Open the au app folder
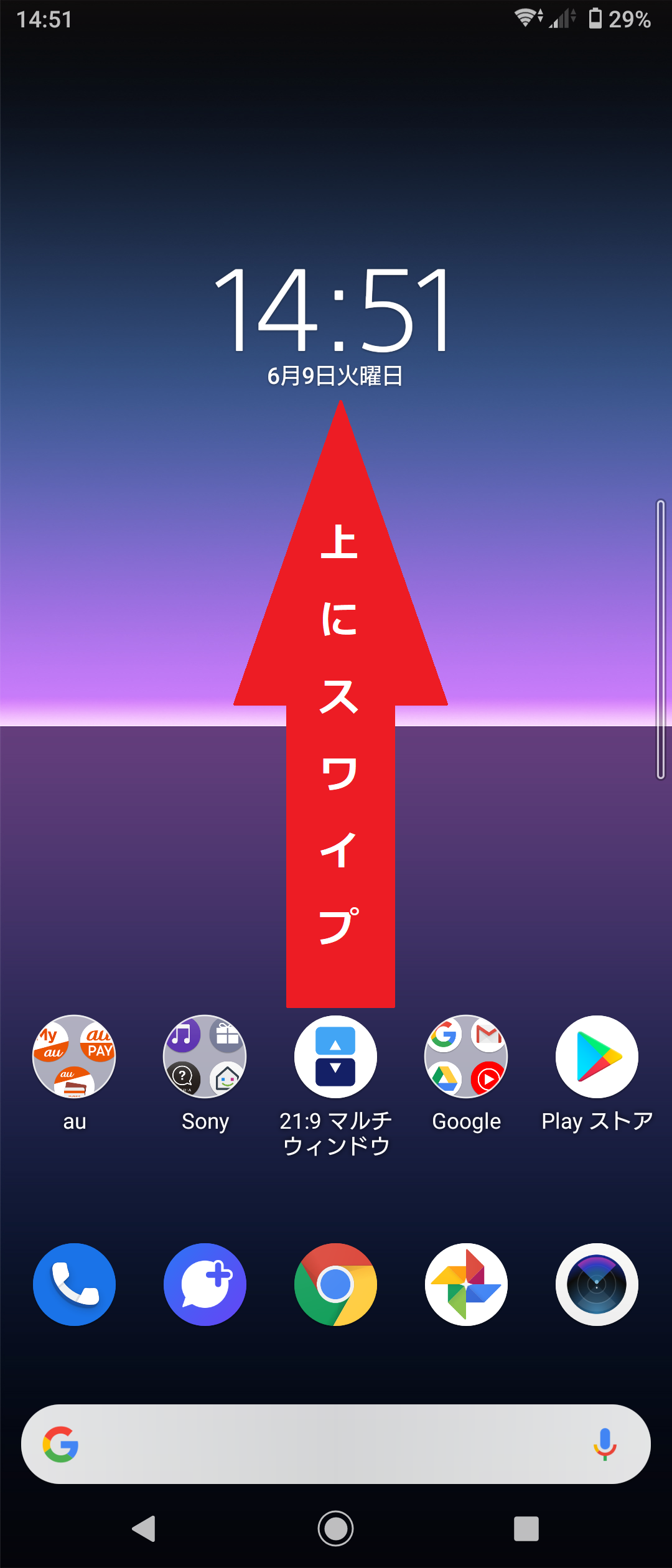The height and width of the screenshot is (1568, 672). 74,1056
